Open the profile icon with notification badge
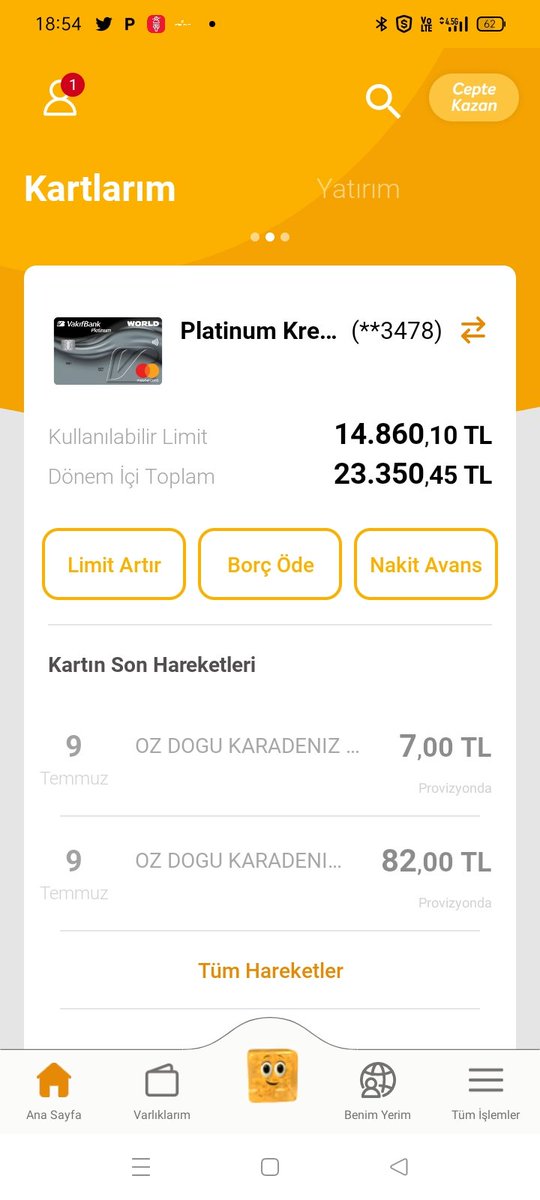The image size is (540, 1200). coord(62,96)
